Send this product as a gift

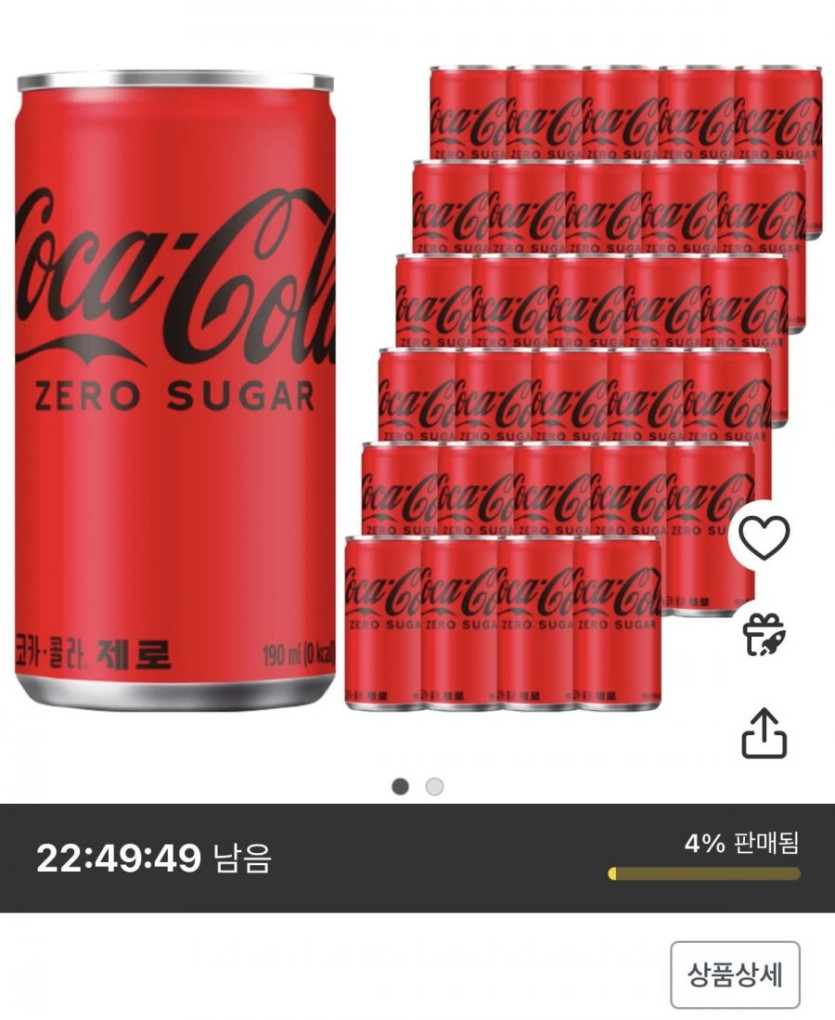coord(765,635)
